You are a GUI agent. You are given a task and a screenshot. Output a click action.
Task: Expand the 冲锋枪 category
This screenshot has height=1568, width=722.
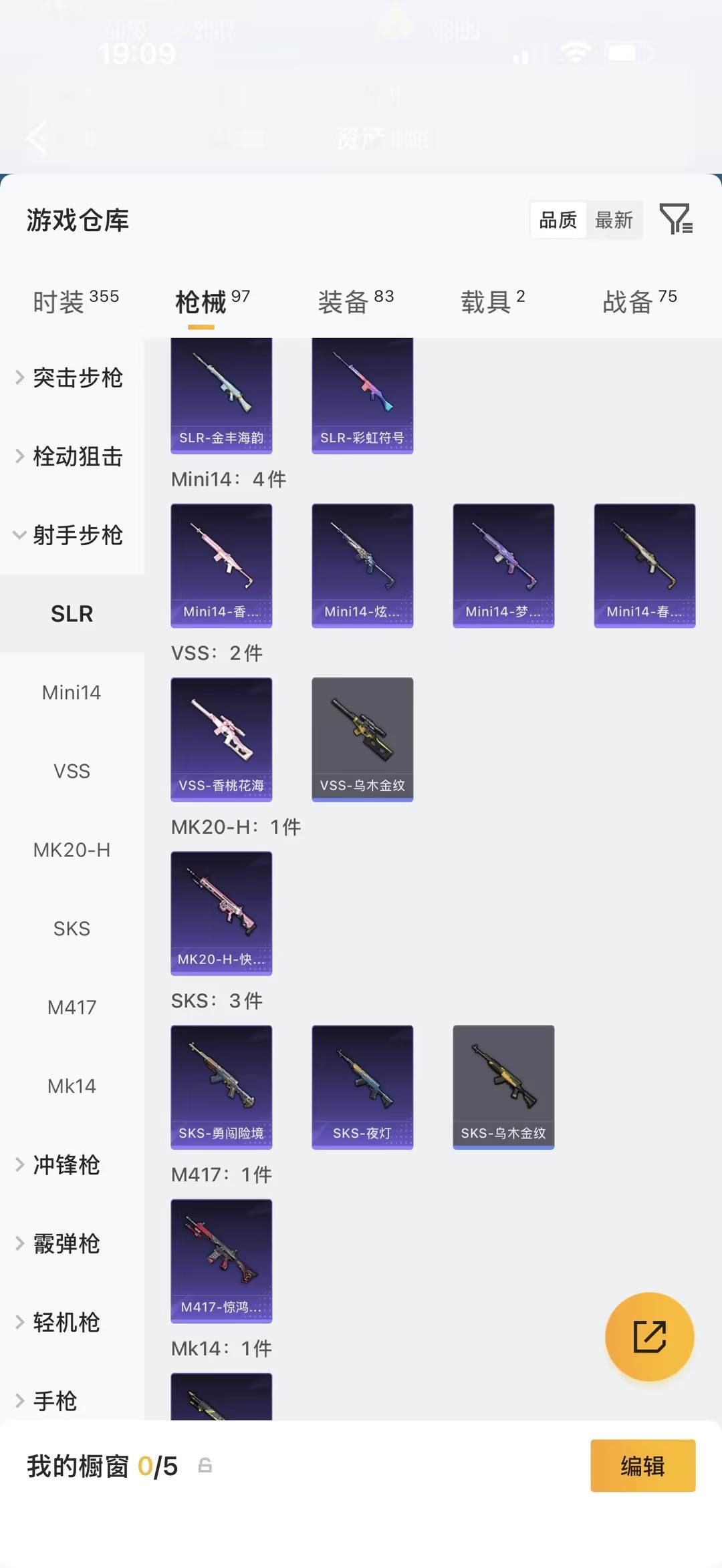pyautogui.click(x=67, y=1165)
